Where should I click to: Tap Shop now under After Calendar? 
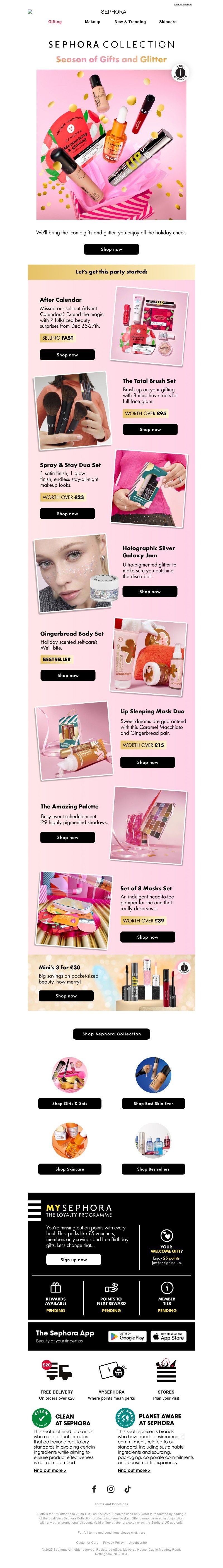[x=67, y=354]
